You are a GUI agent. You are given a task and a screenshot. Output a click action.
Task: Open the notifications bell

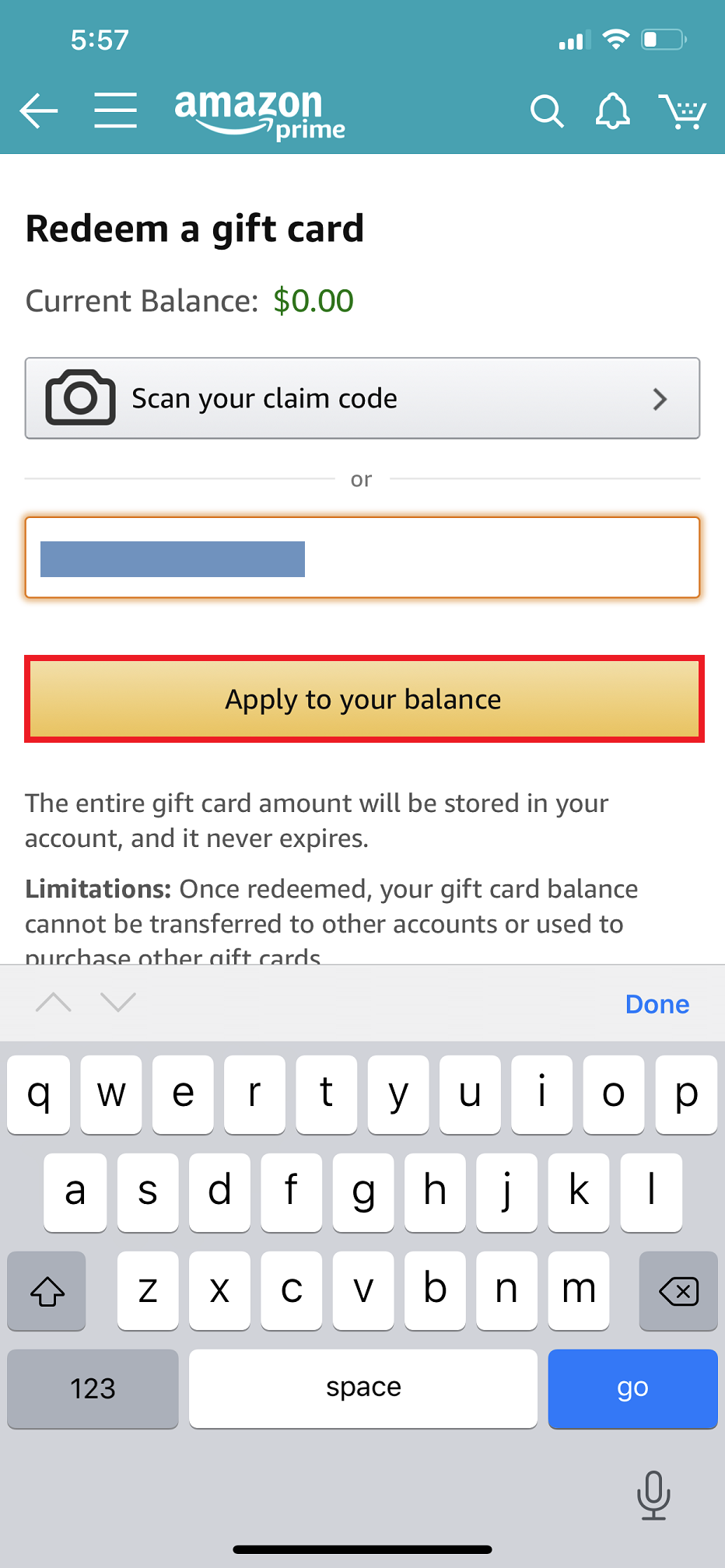[613, 110]
